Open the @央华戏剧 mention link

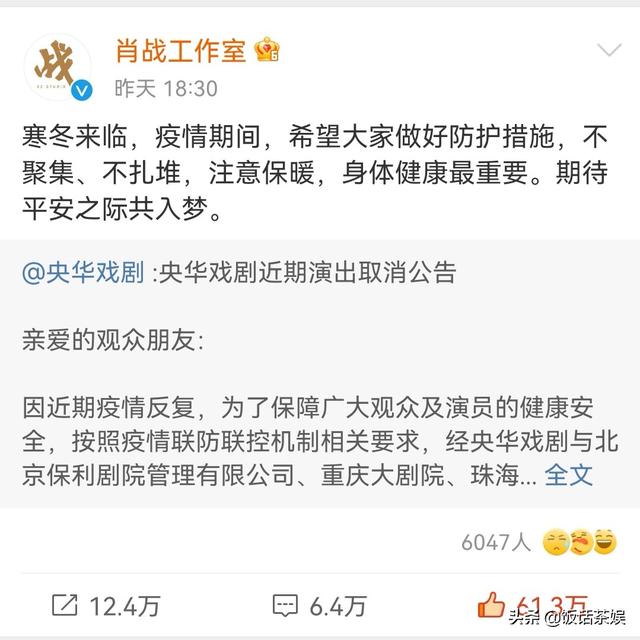pos(84,273)
